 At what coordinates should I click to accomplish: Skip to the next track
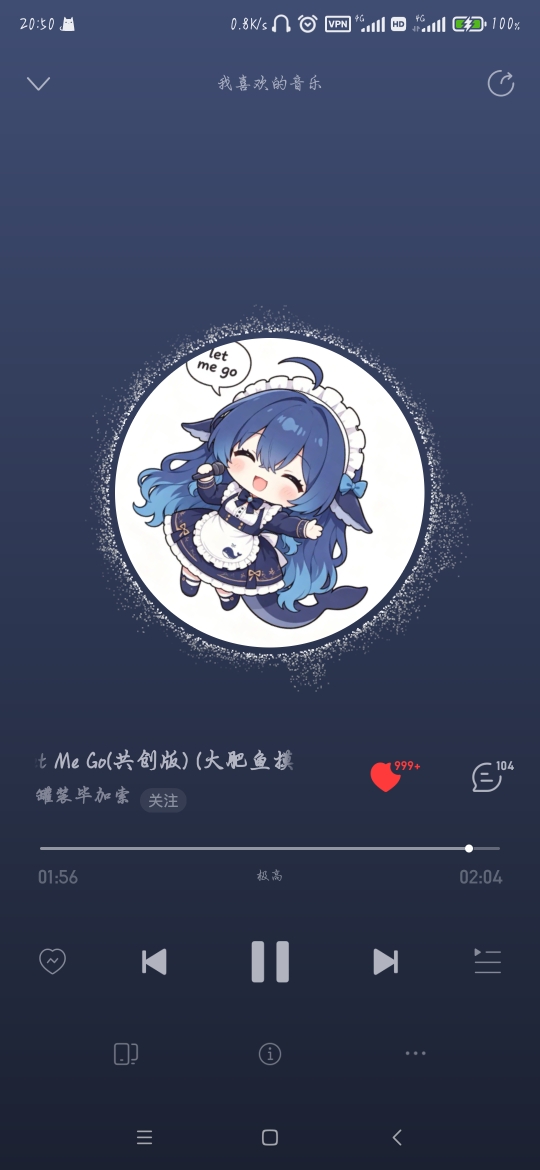[x=386, y=962]
